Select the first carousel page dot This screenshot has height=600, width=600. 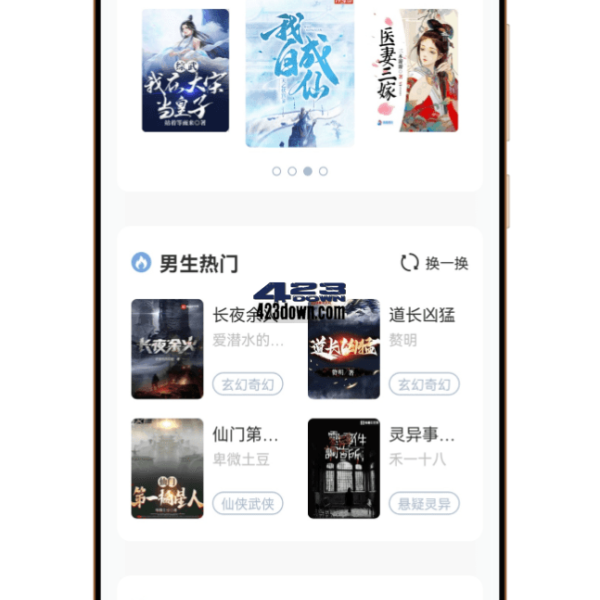276,171
